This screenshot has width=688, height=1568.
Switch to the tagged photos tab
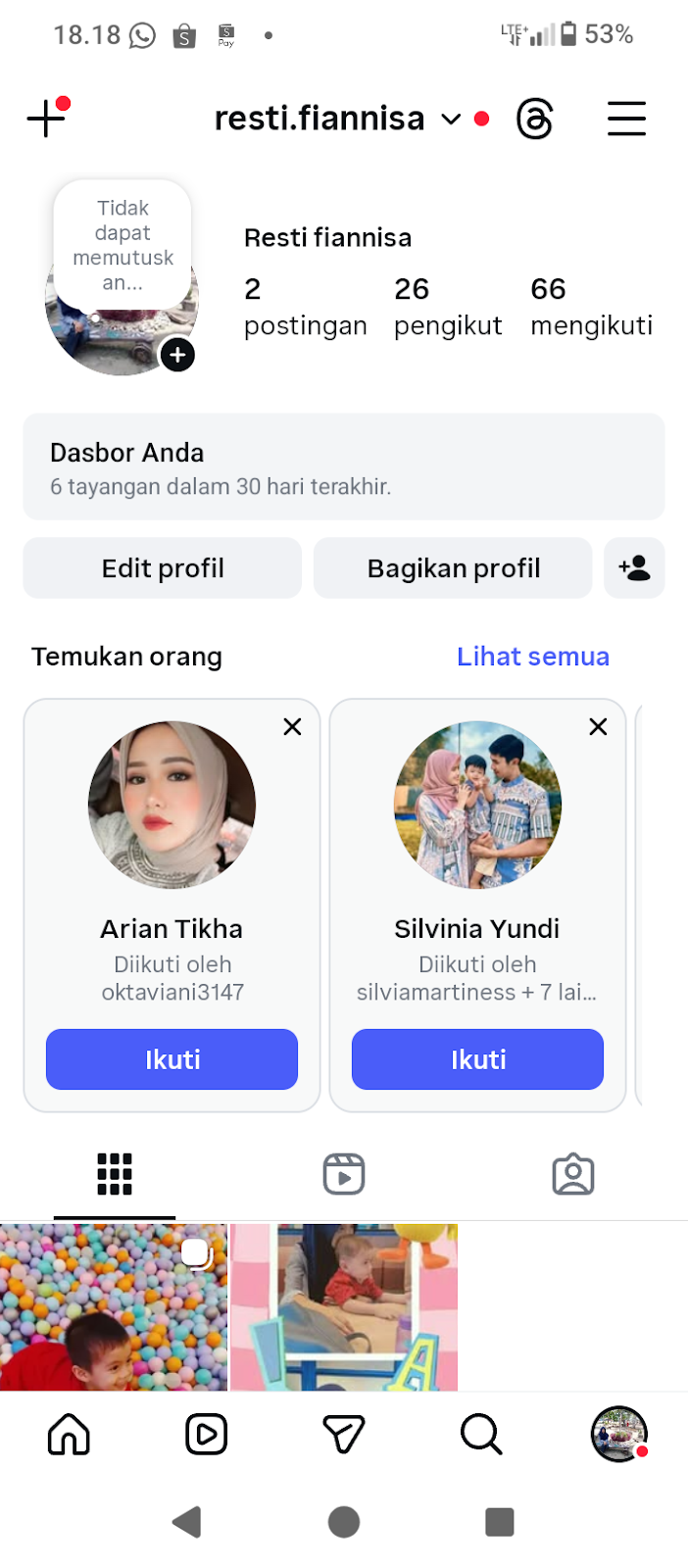(573, 1174)
